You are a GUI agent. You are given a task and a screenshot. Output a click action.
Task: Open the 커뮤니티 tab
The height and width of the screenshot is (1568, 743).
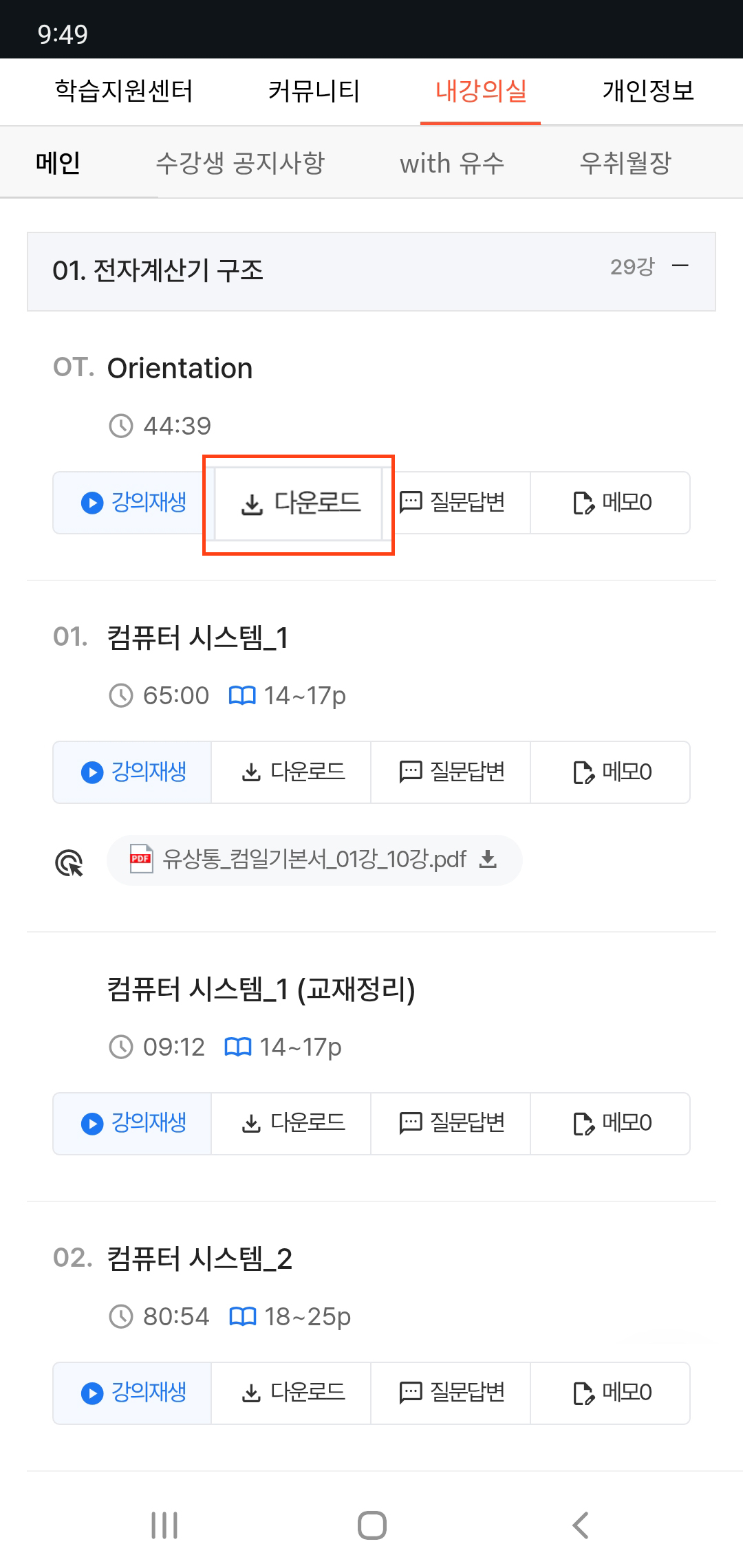coord(314,91)
